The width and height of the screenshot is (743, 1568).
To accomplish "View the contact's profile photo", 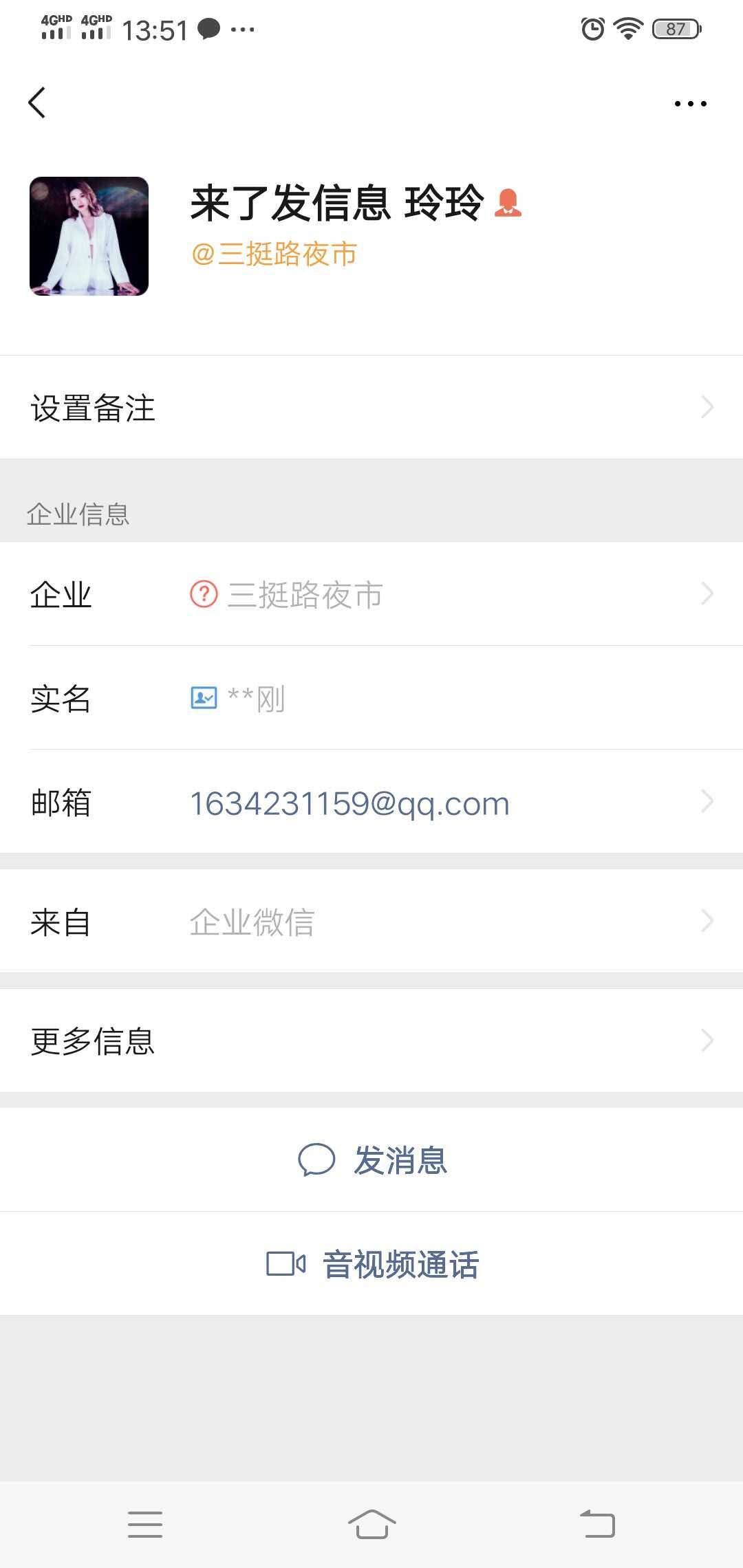I will (x=89, y=237).
